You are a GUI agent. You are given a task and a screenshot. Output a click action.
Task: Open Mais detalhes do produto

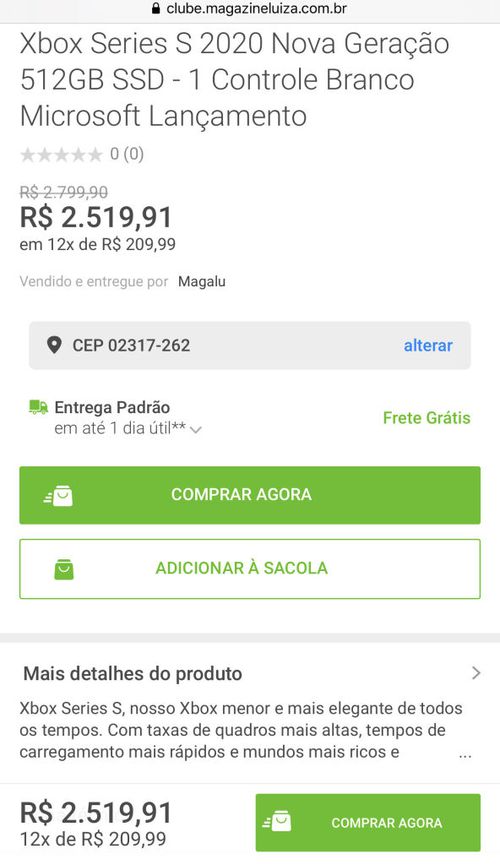pyautogui.click(x=250, y=674)
